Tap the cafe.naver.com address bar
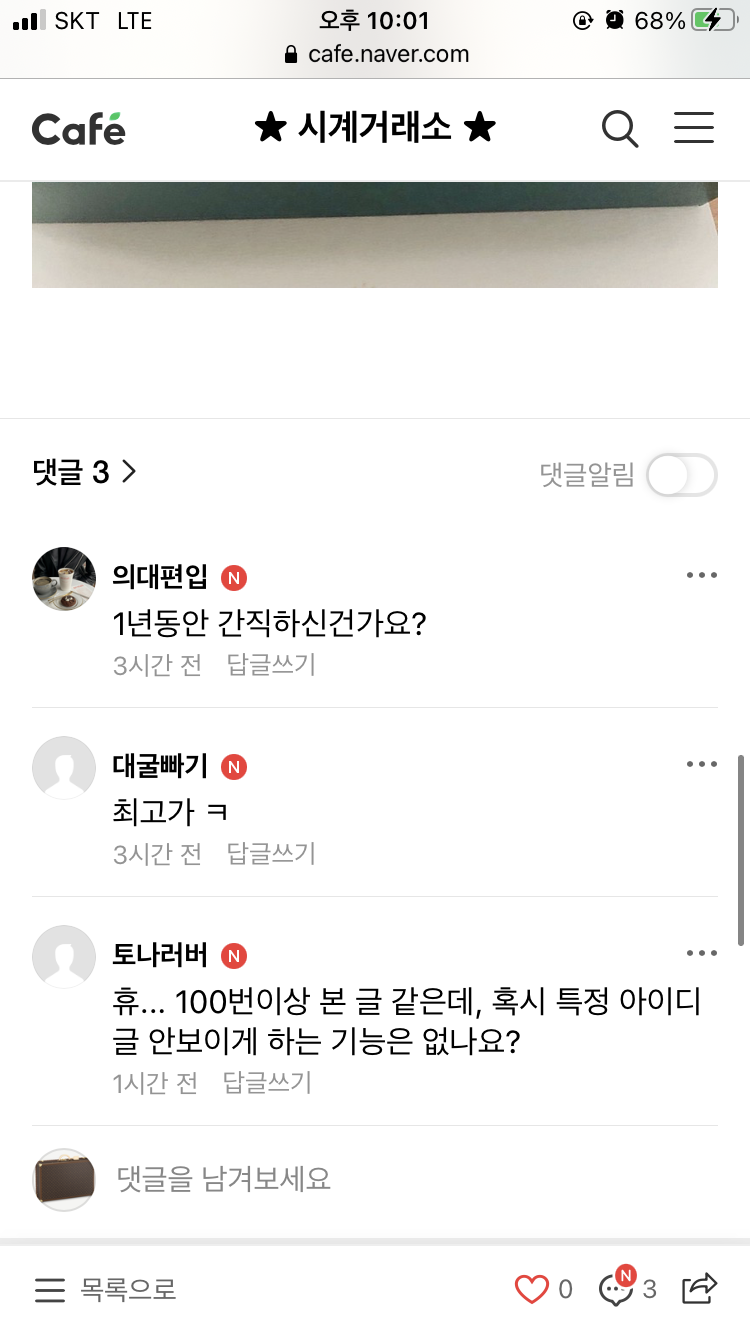 pyautogui.click(x=376, y=54)
